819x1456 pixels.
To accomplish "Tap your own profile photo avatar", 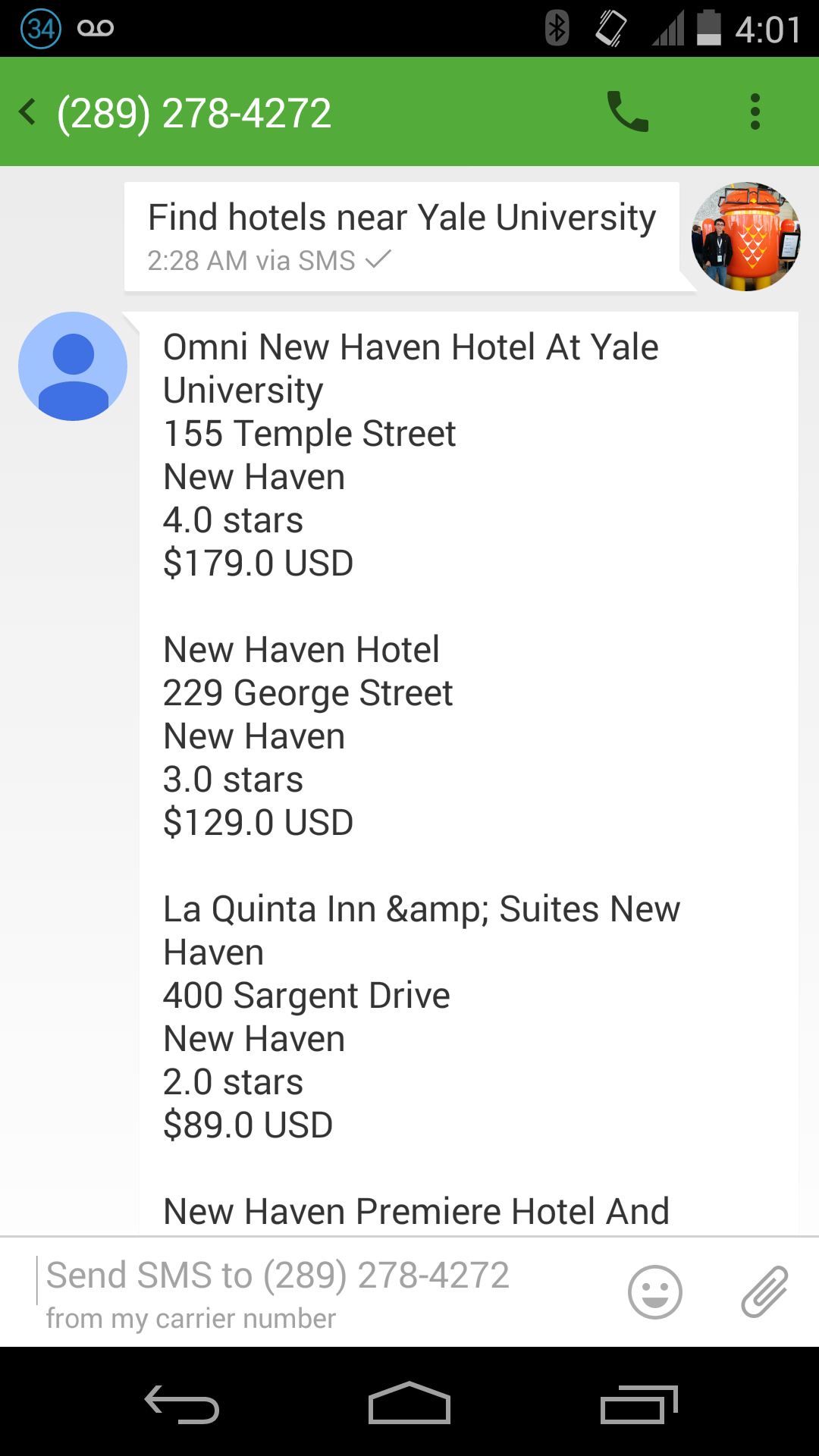I will (x=746, y=237).
